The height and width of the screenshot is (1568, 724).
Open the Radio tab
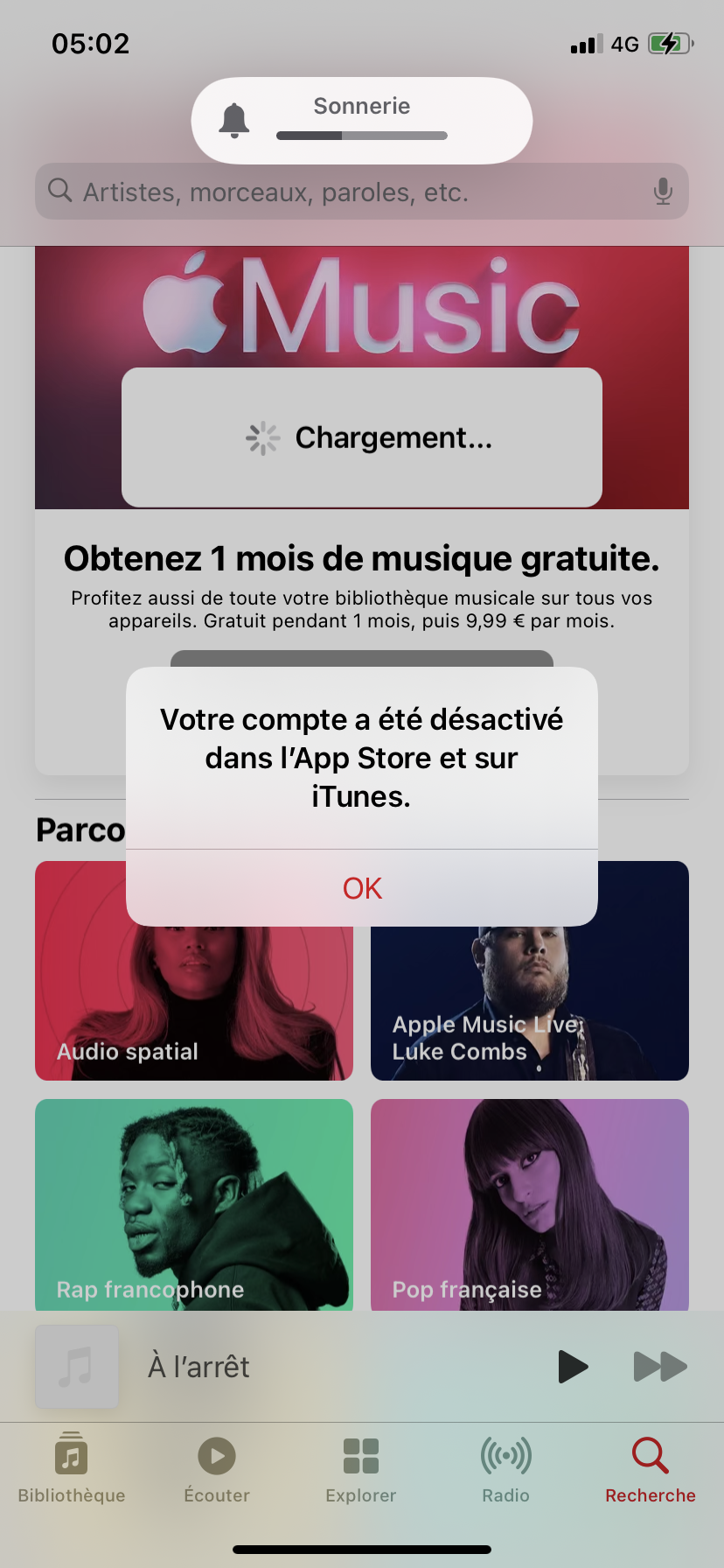tap(505, 1469)
